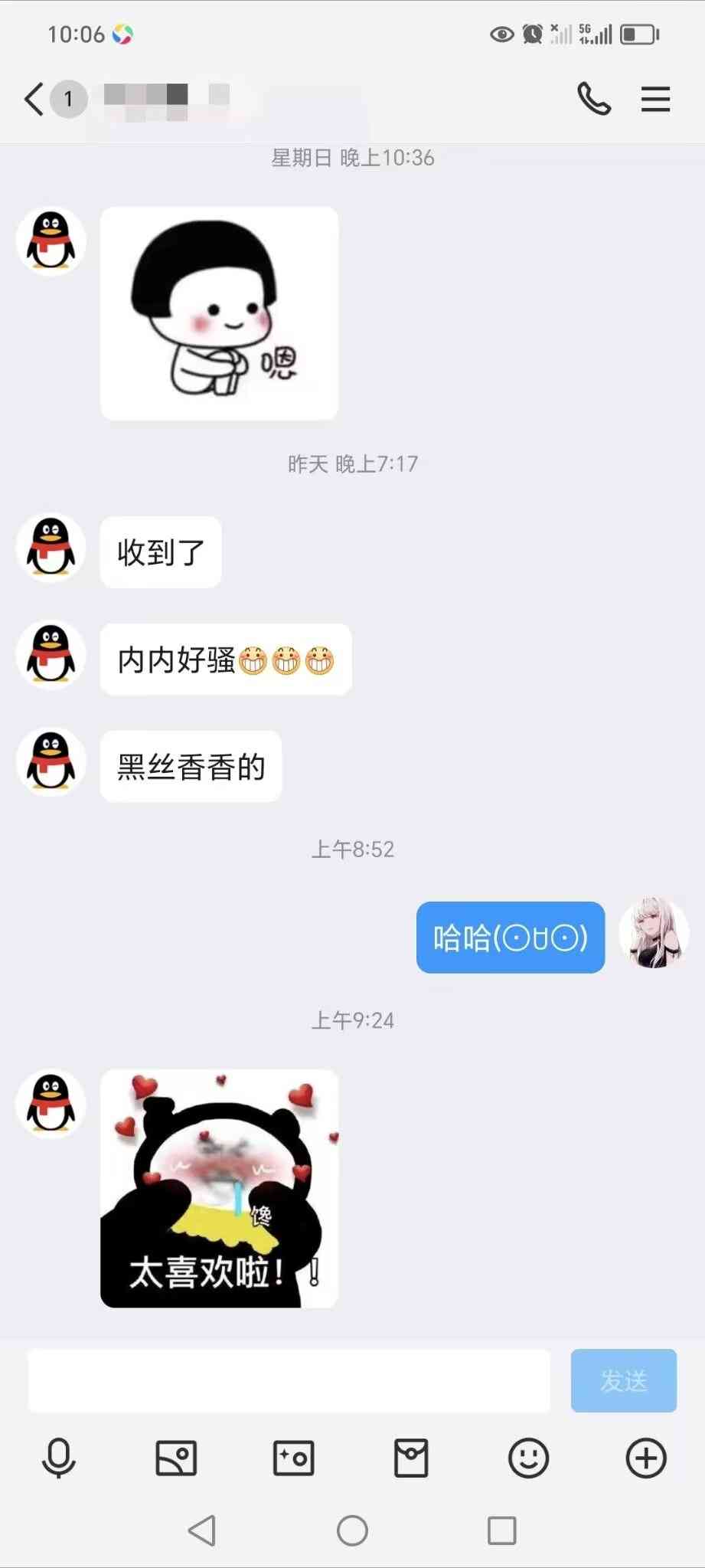This screenshot has height=1568, width=705.
Task: Open my own avatar beside 哈哈 message
Action: click(x=654, y=934)
